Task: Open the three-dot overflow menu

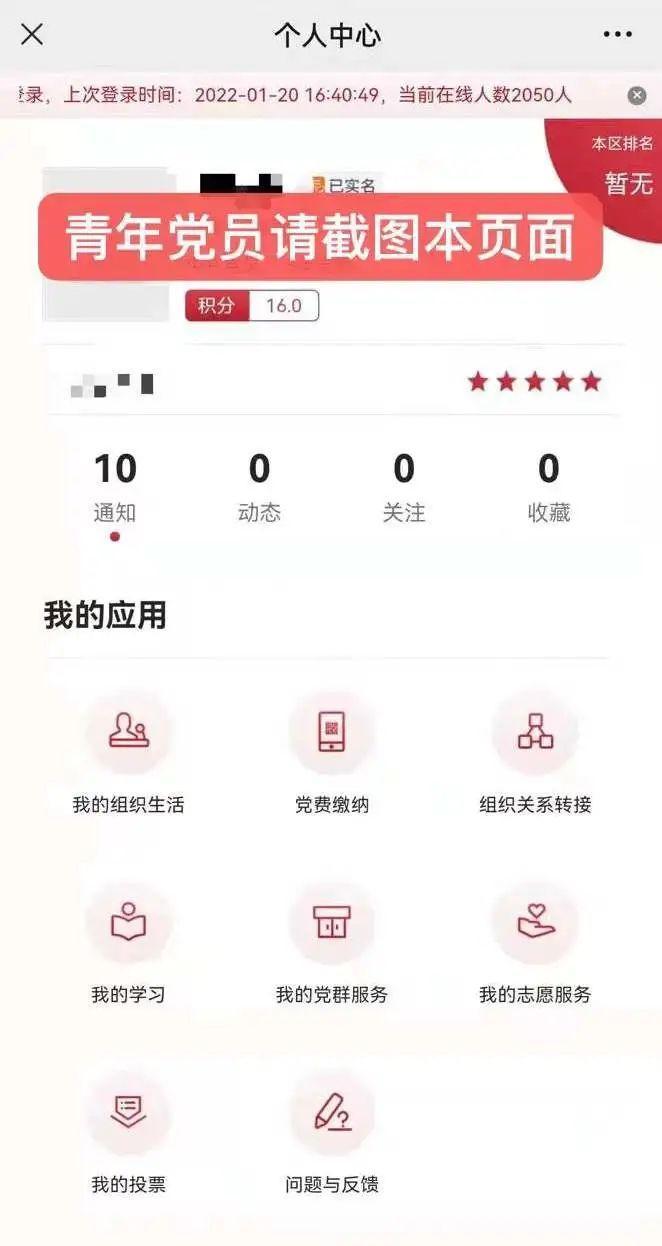Action: coord(617,35)
